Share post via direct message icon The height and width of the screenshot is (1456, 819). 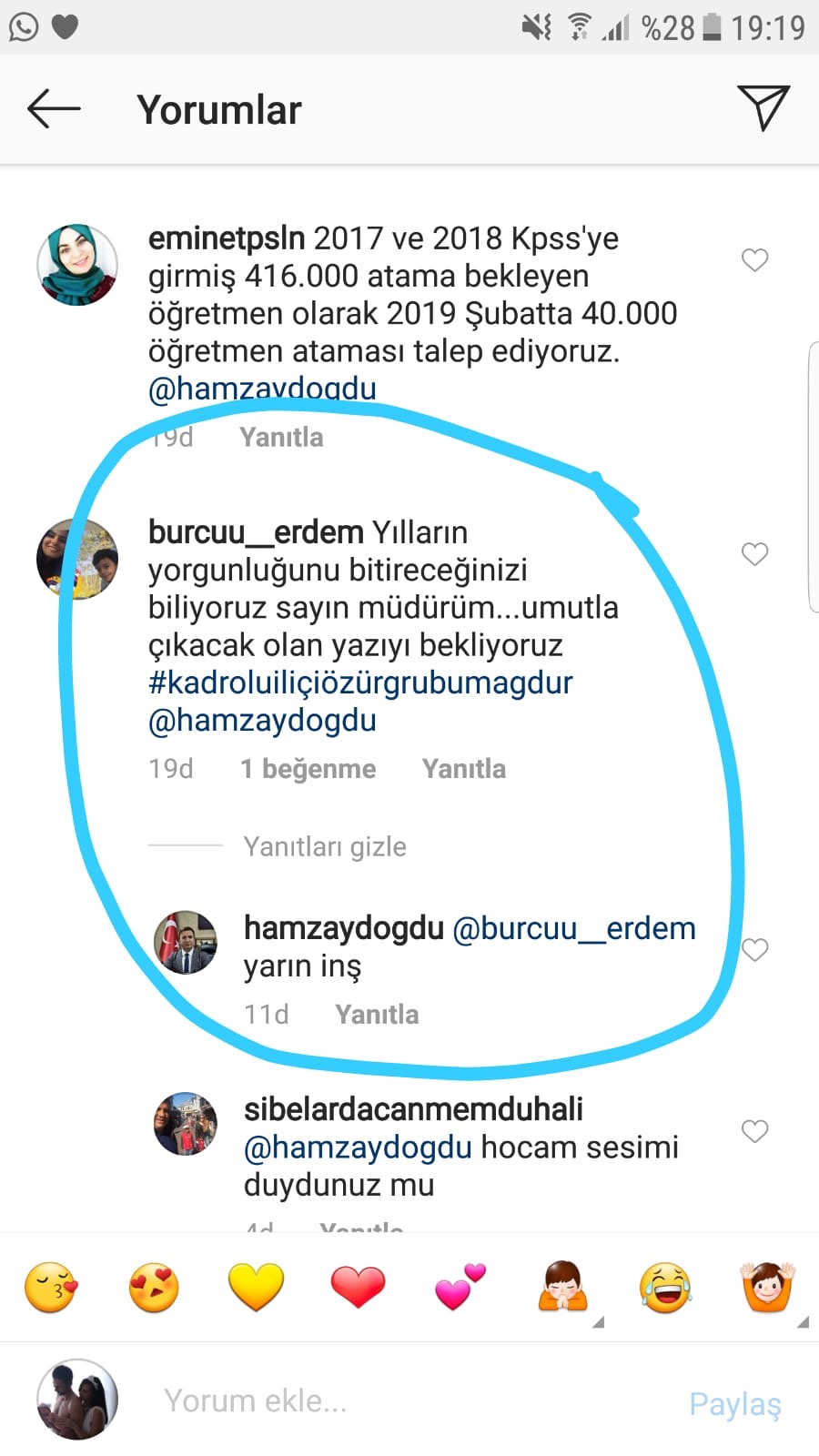pyautogui.click(x=763, y=108)
